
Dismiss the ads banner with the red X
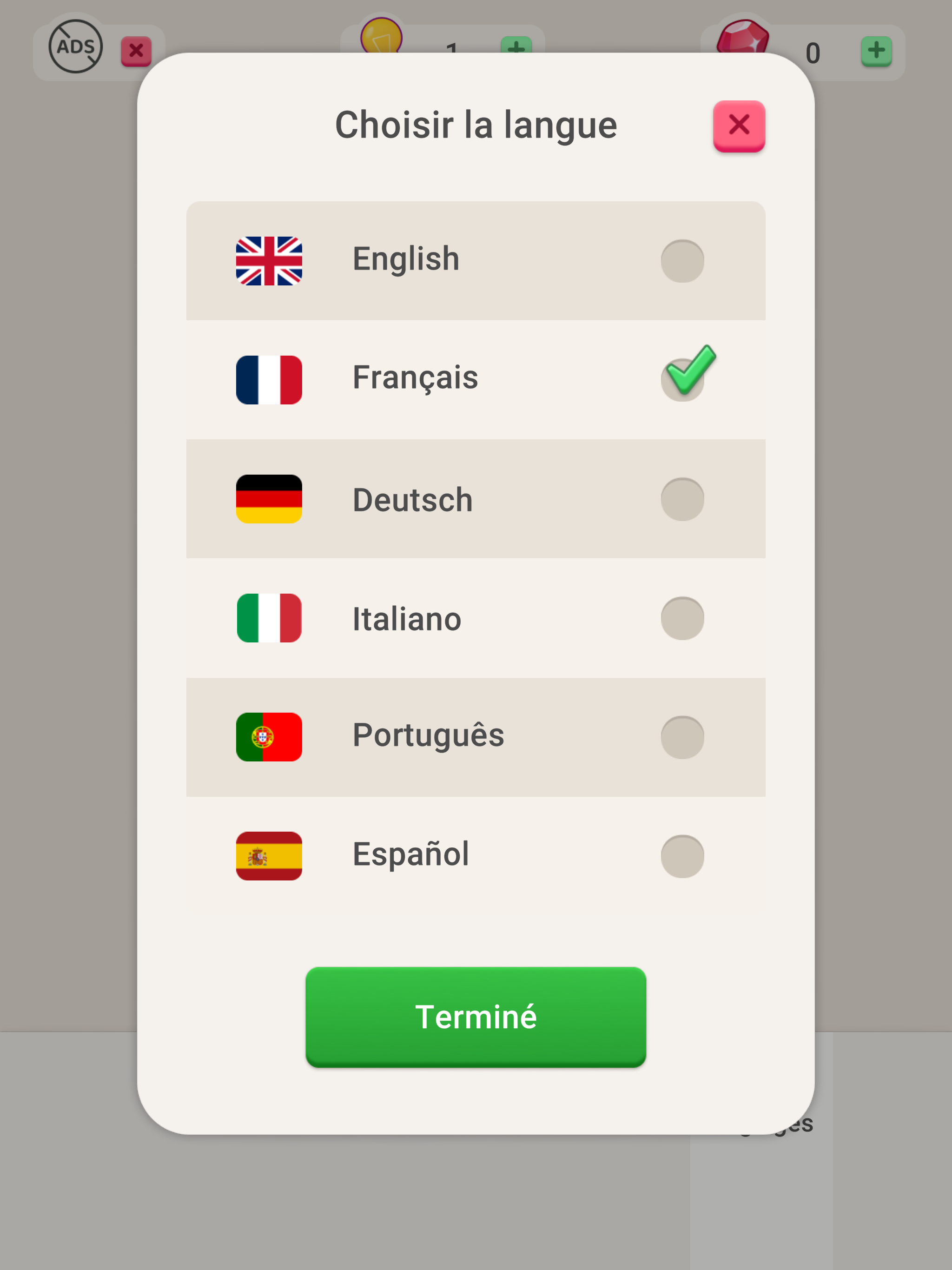(136, 51)
